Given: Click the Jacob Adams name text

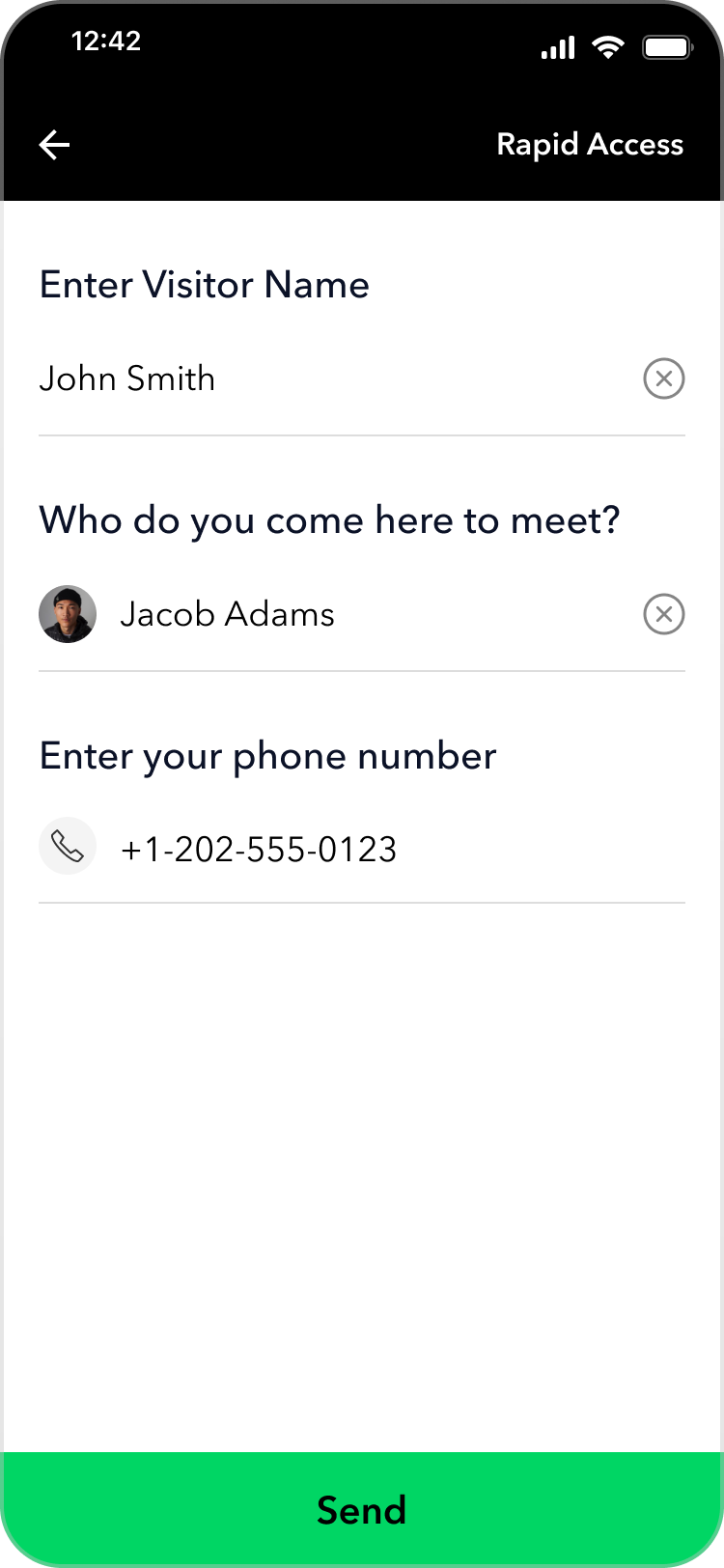Looking at the screenshot, I should point(229,614).
